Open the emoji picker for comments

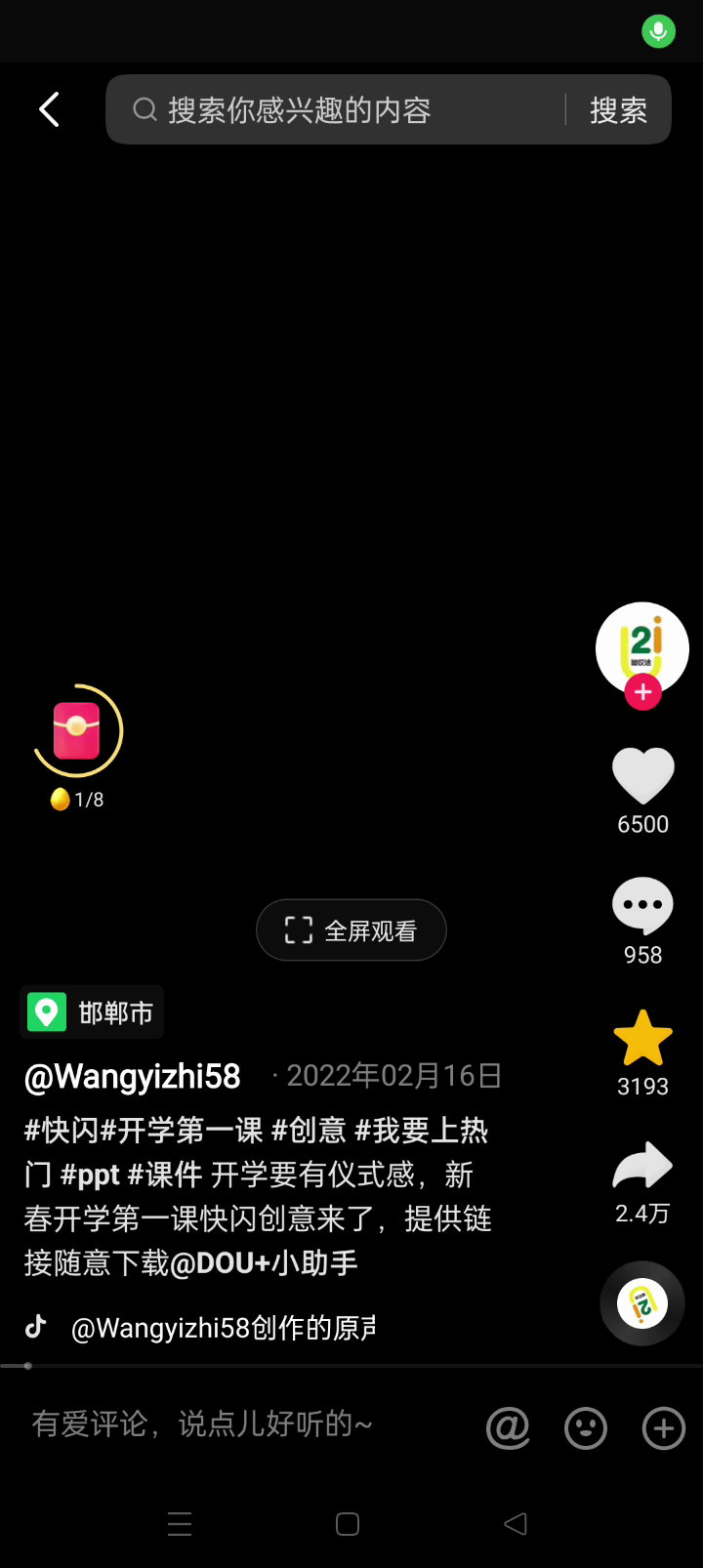point(586,1428)
